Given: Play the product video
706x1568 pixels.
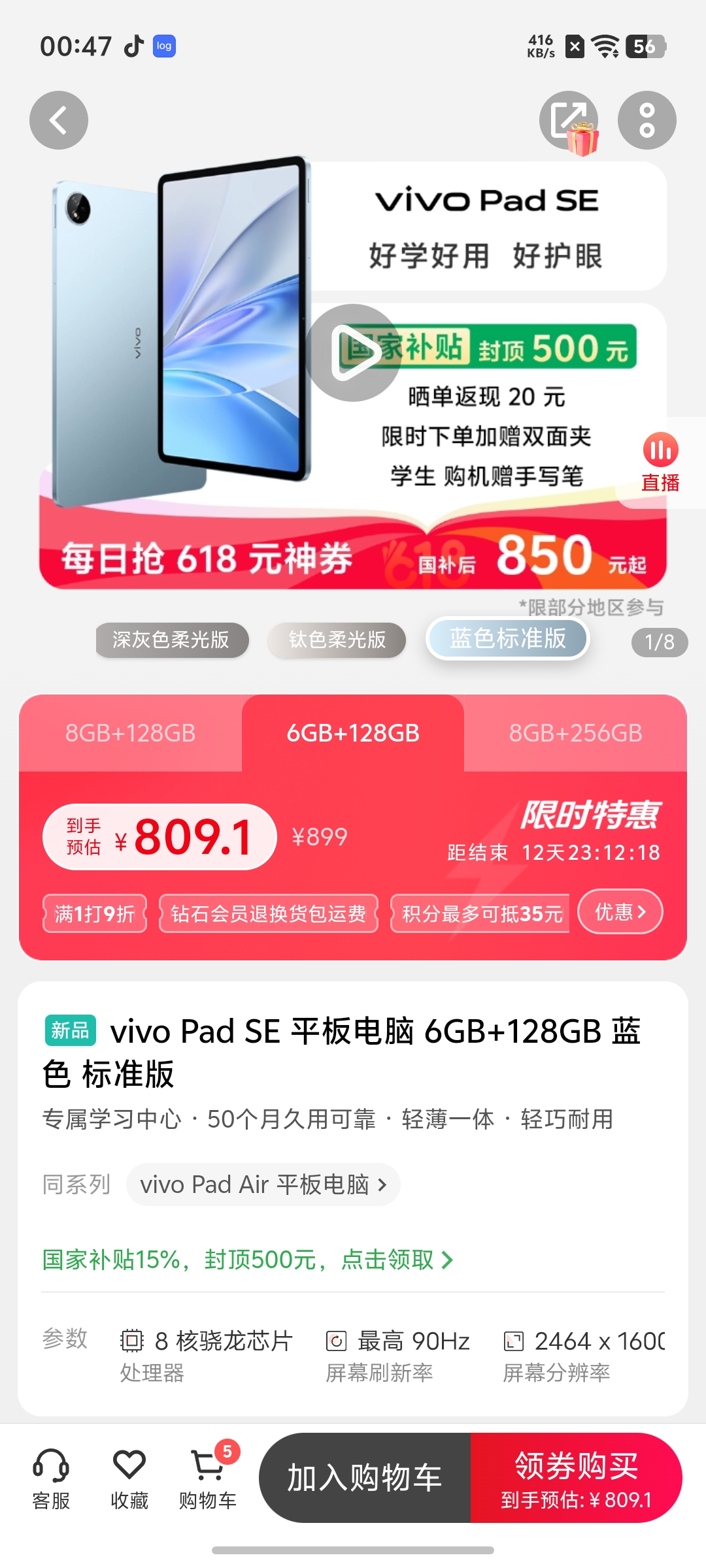Looking at the screenshot, I should 353,353.
